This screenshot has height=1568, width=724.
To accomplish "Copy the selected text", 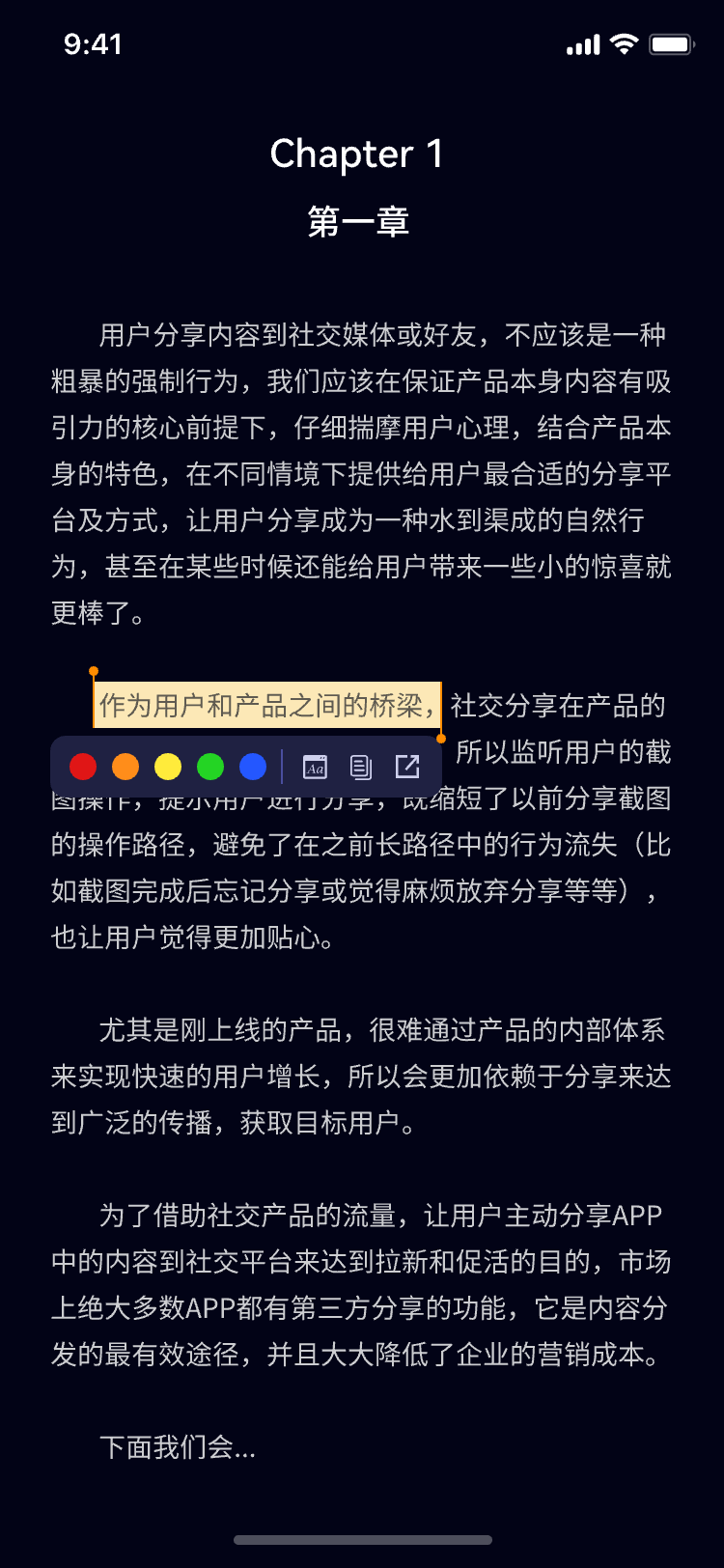I will tap(361, 767).
